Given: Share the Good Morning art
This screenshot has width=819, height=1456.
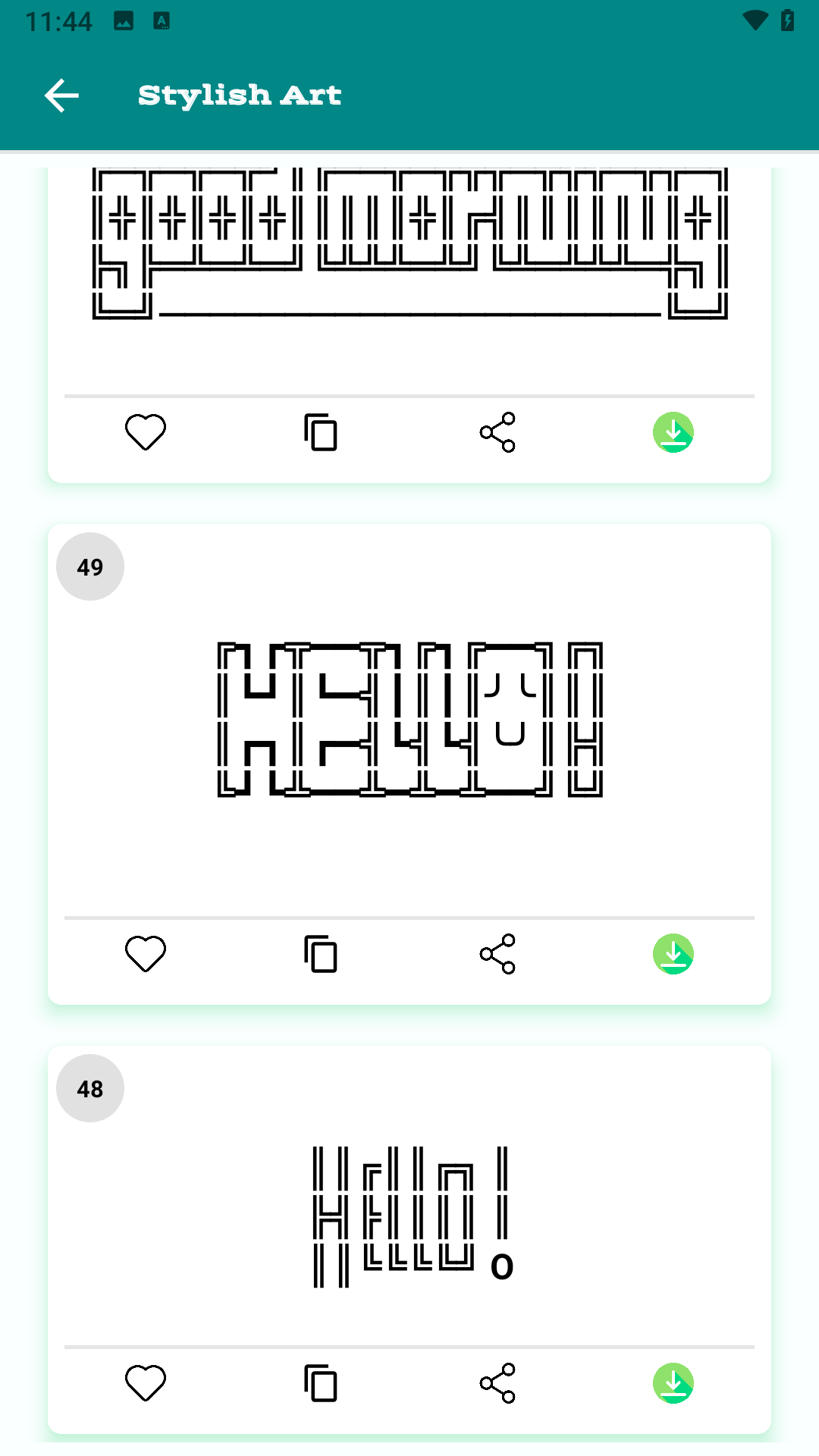Looking at the screenshot, I should tap(497, 432).
